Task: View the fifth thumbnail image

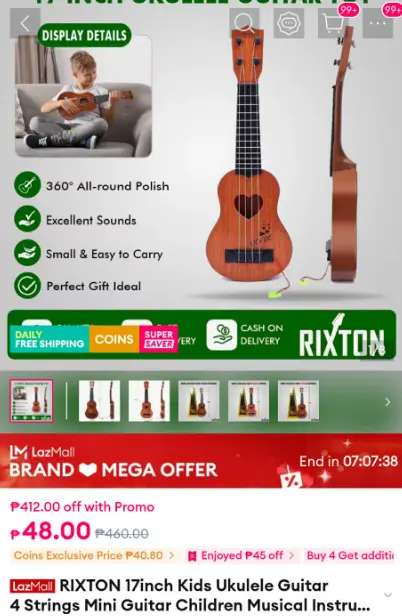Action: [248, 401]
